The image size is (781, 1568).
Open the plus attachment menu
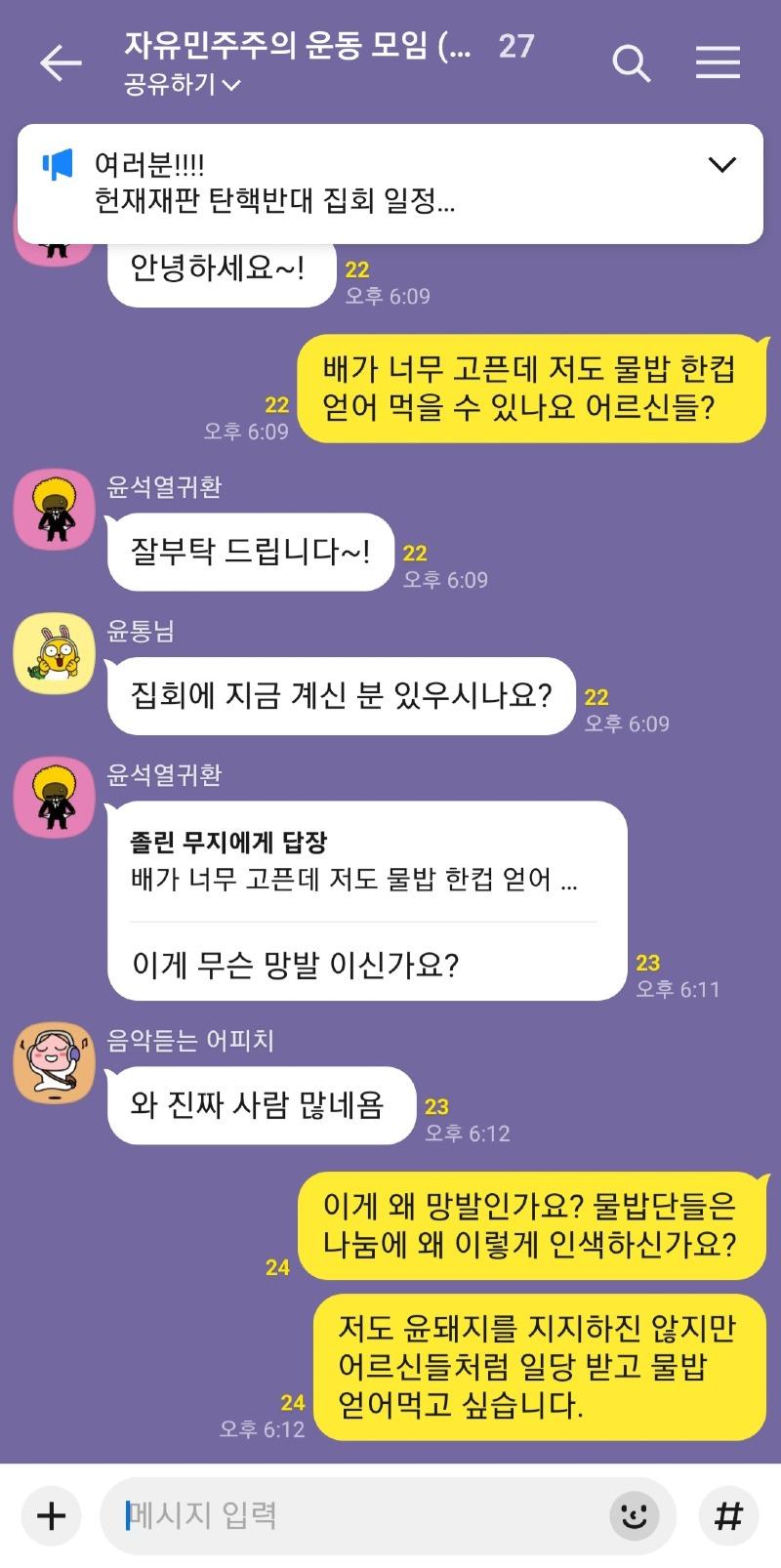[x=51, y=1515]
